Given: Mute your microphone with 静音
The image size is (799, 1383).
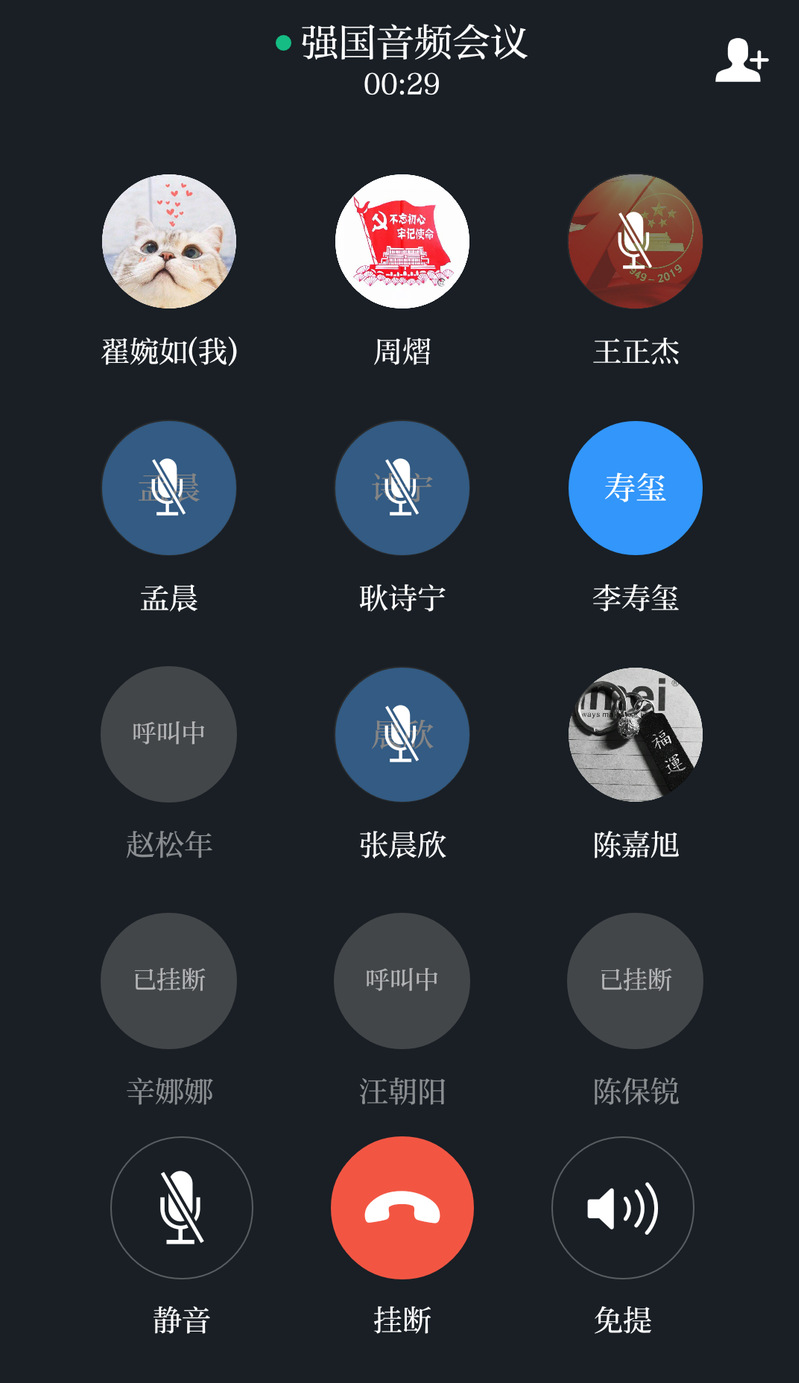Looking at the screenshot, I should [181, 1208].
